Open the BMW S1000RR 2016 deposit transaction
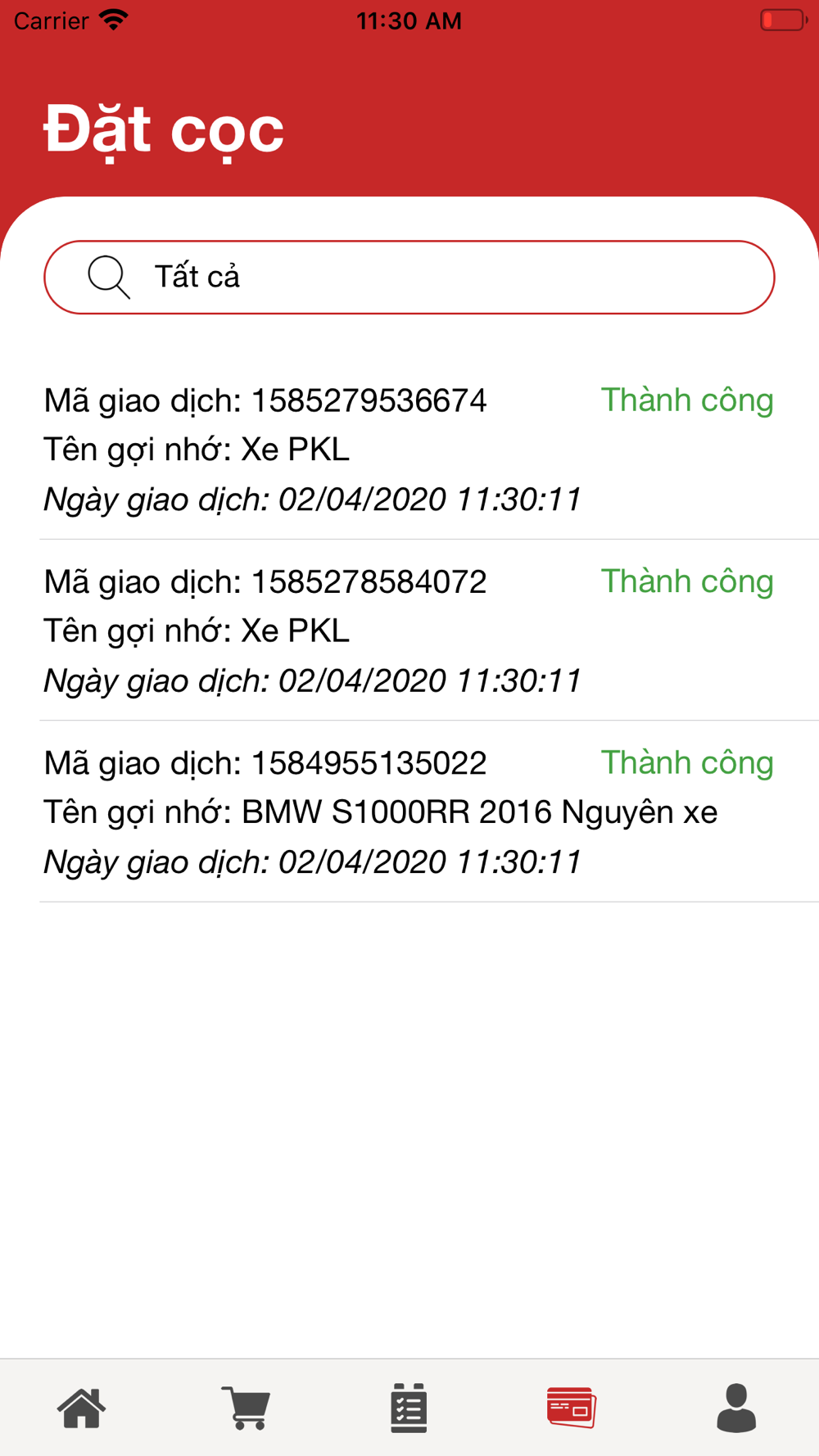This screenshot has width=819, height=1456. (409, 812)
